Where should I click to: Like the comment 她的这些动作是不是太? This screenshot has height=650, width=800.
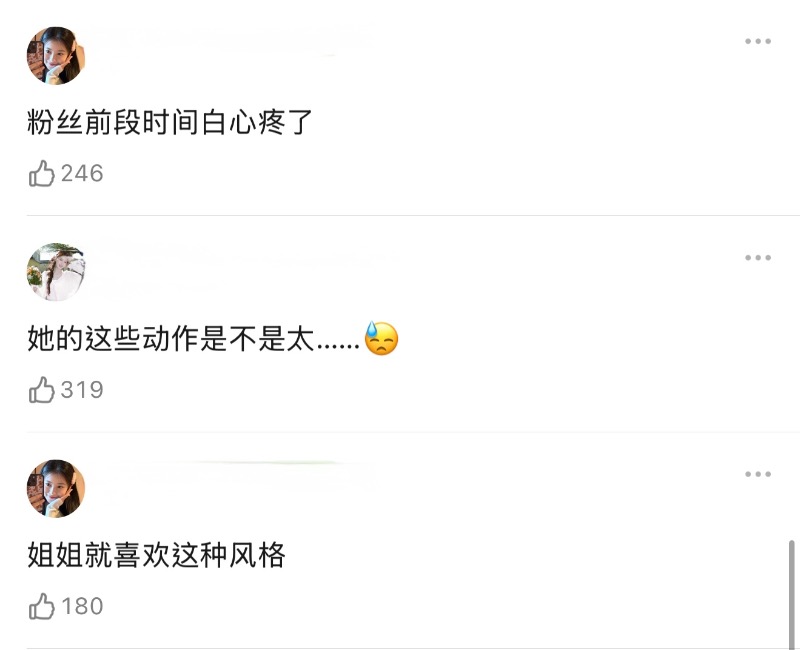pyautogui.click(x=42, y=390)
